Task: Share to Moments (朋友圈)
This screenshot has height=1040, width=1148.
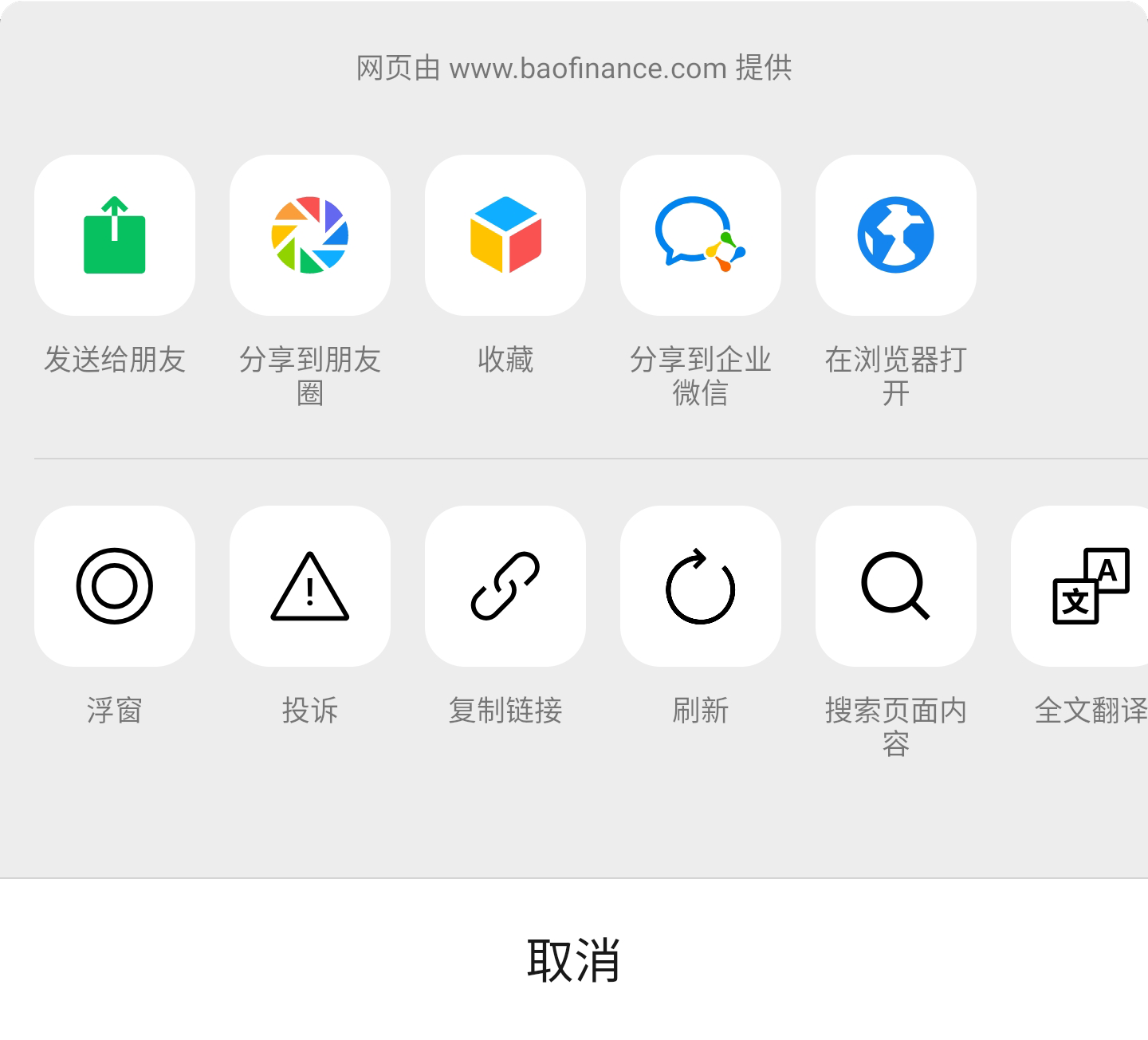Action: click(x=310, y=235)
